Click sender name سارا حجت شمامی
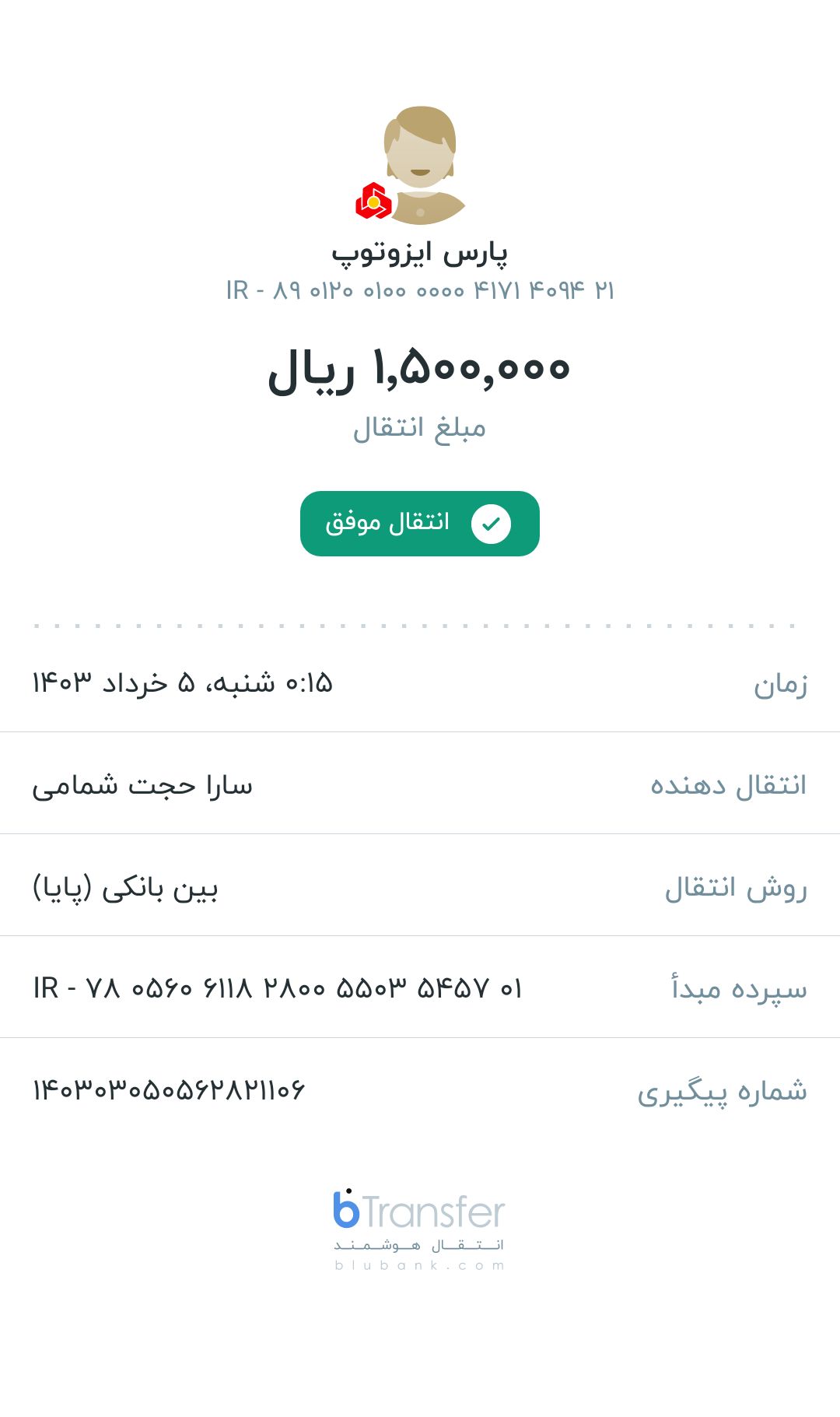Image resolution: width=840 pixels, height=1417 pixels. (x=144, y=784)
